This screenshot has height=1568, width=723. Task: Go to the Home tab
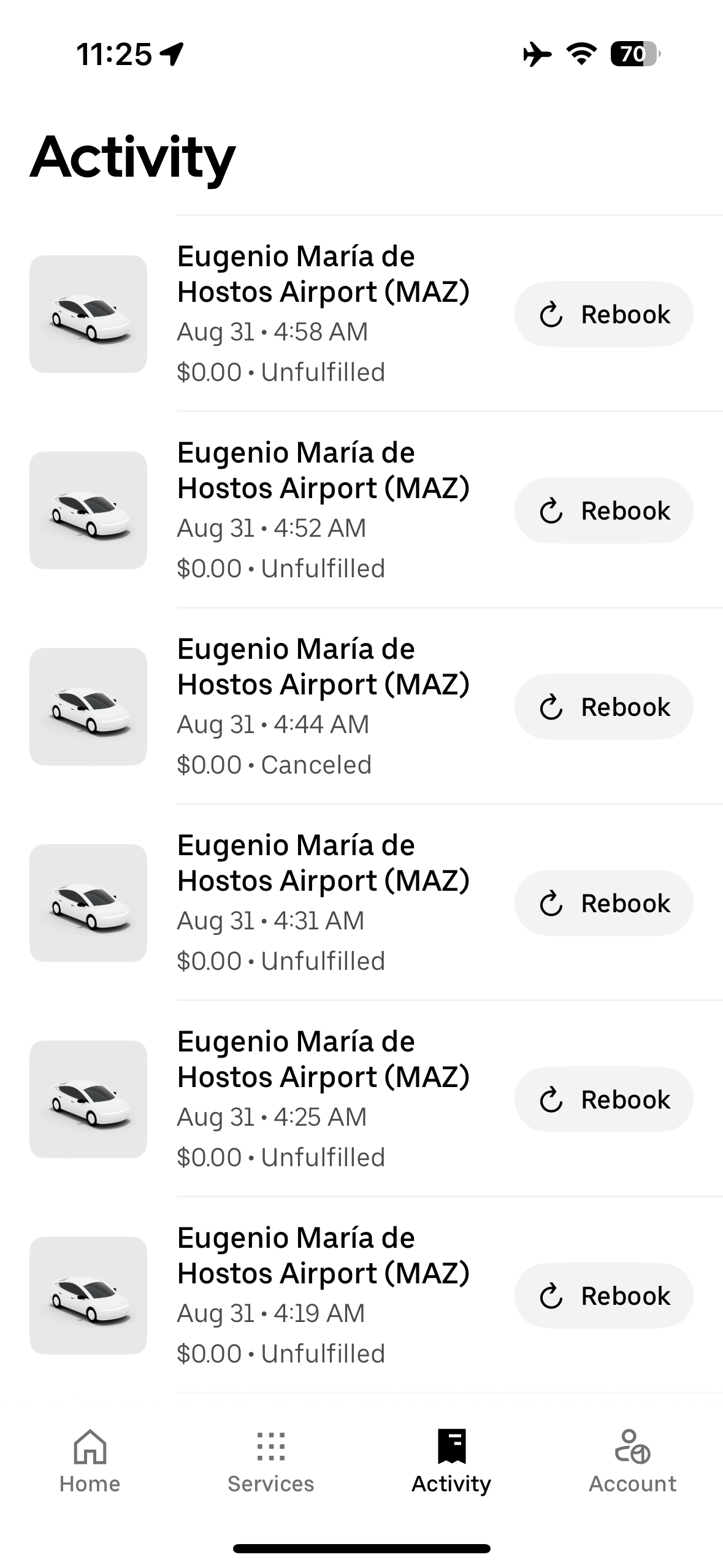coord(90,1461)
